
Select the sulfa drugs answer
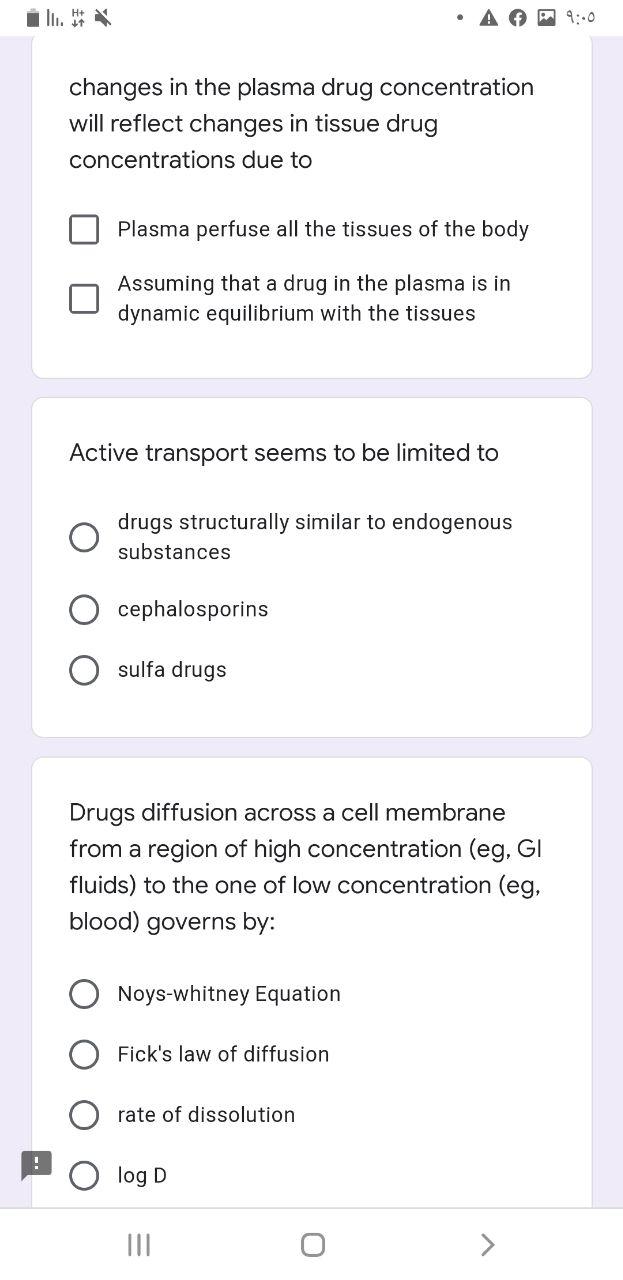coord(84,670)
